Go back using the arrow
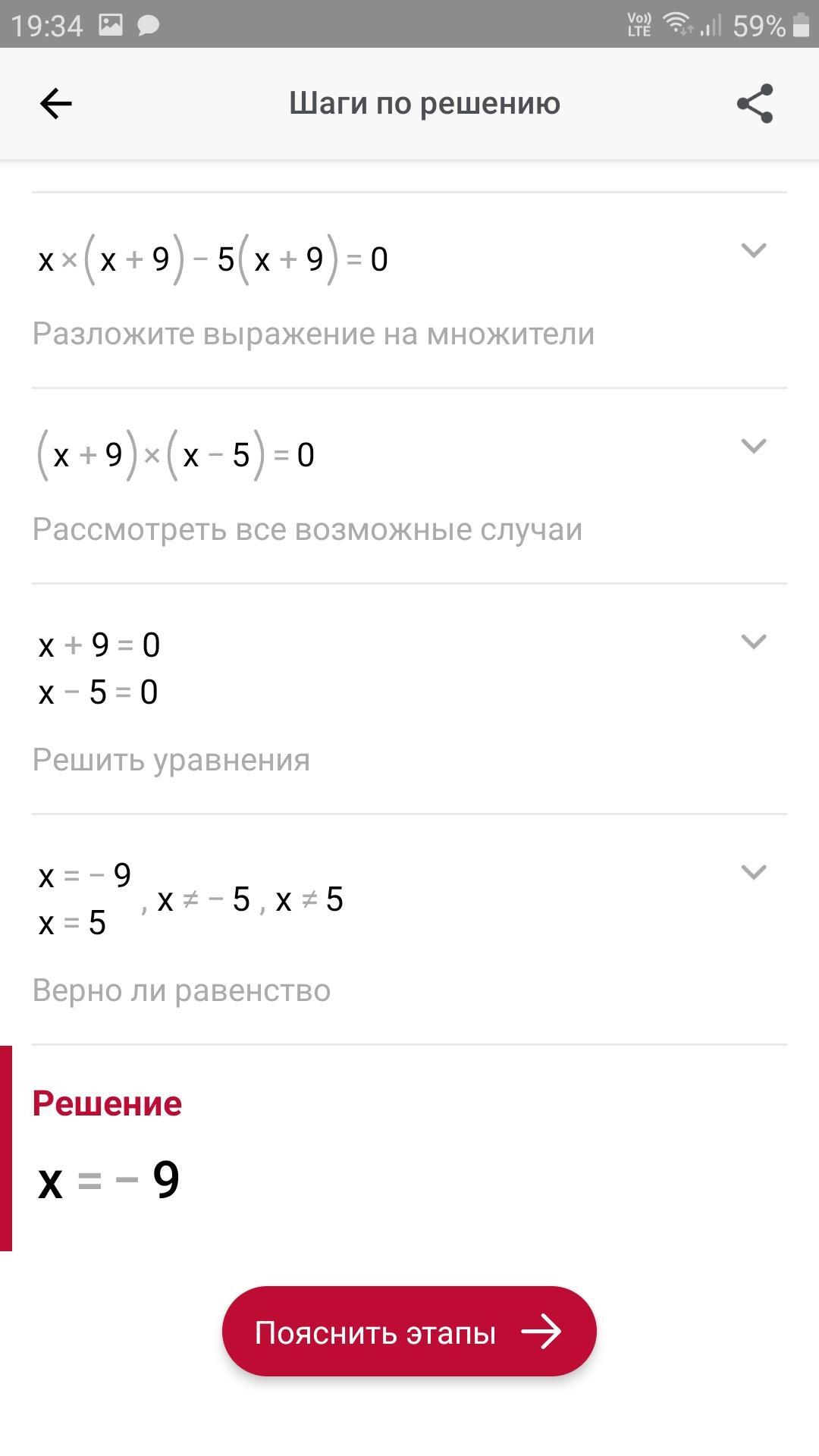Image resolution: width=819 pixels, height=1456 pixels. pos(56,104)
